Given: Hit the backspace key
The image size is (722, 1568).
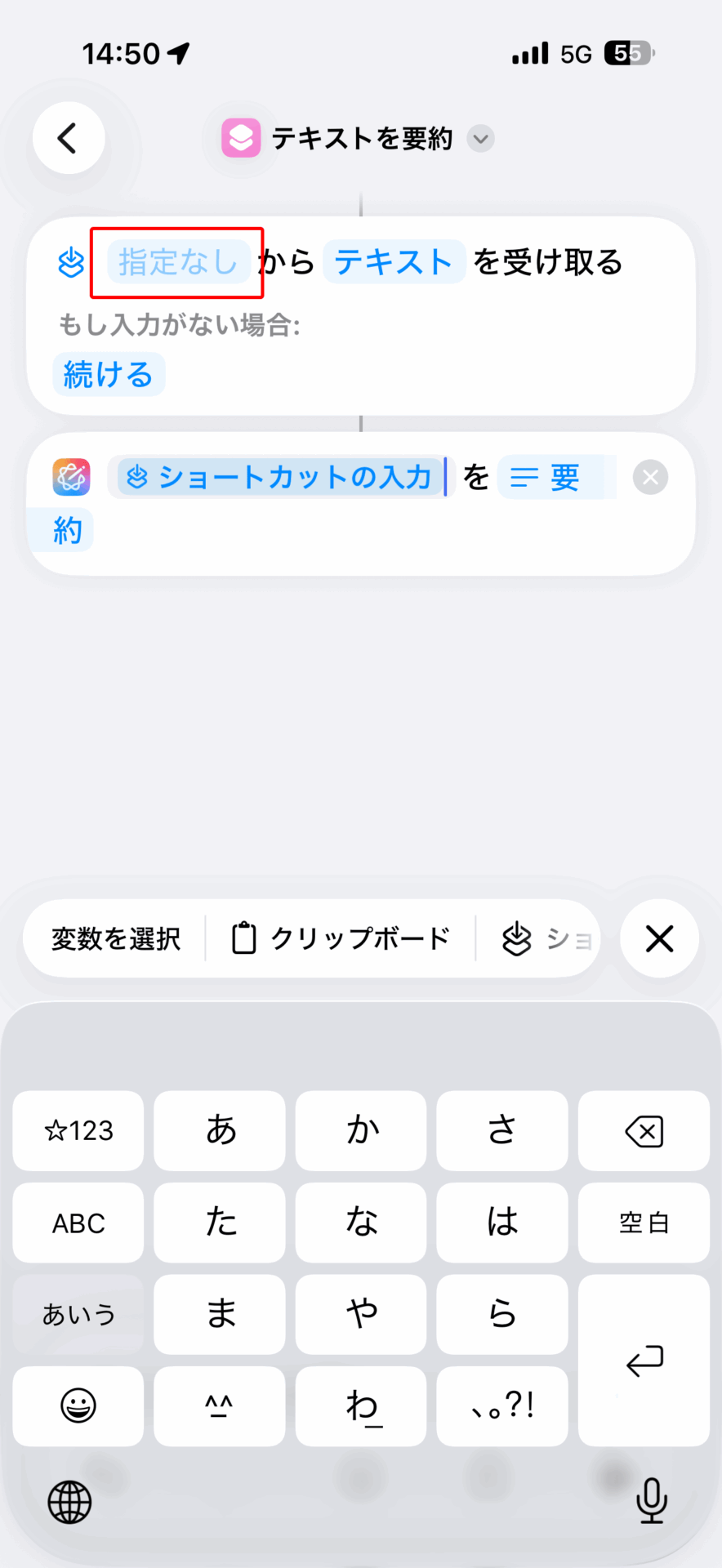Looking at the screenshot, I should (644, 1131).
